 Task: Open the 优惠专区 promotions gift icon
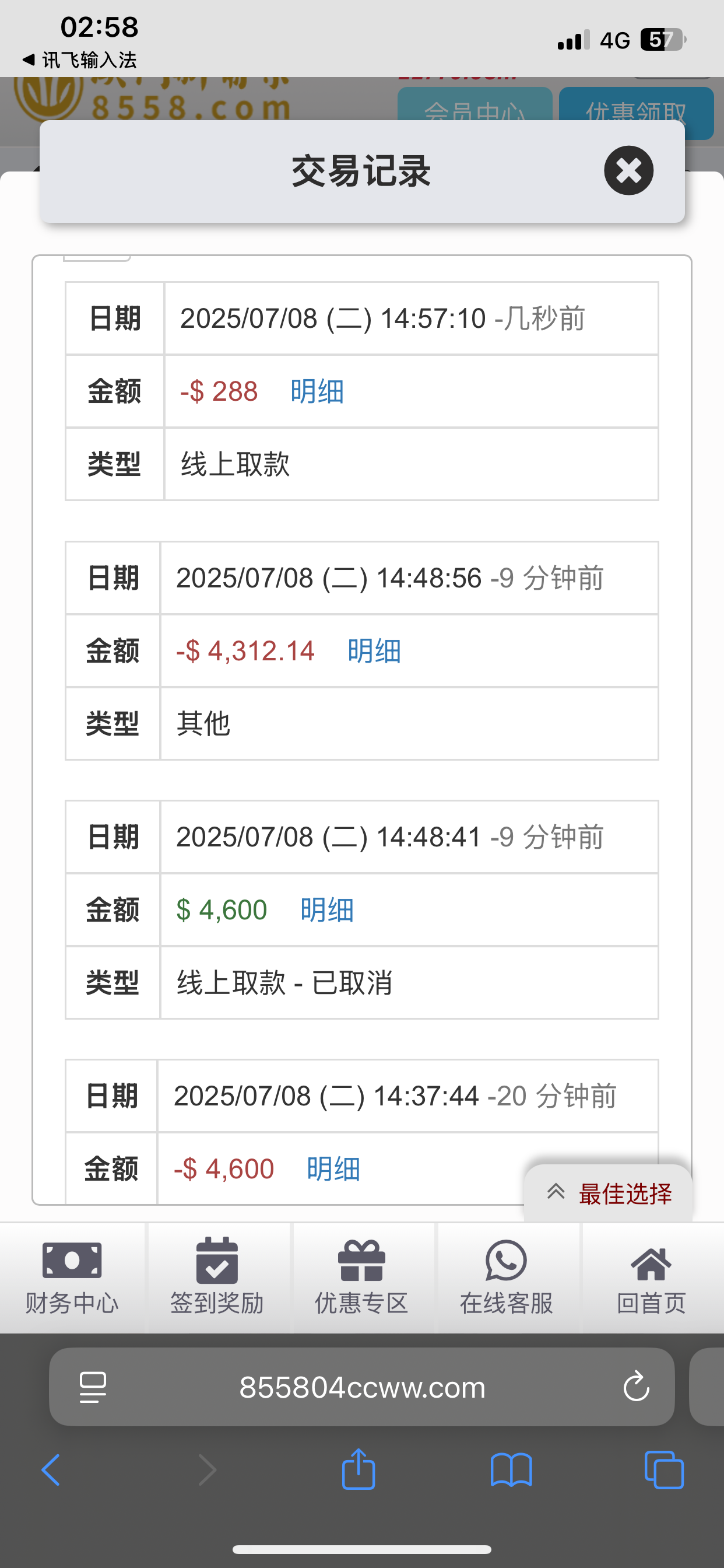pyautogui.click(x=361, y=1272)
